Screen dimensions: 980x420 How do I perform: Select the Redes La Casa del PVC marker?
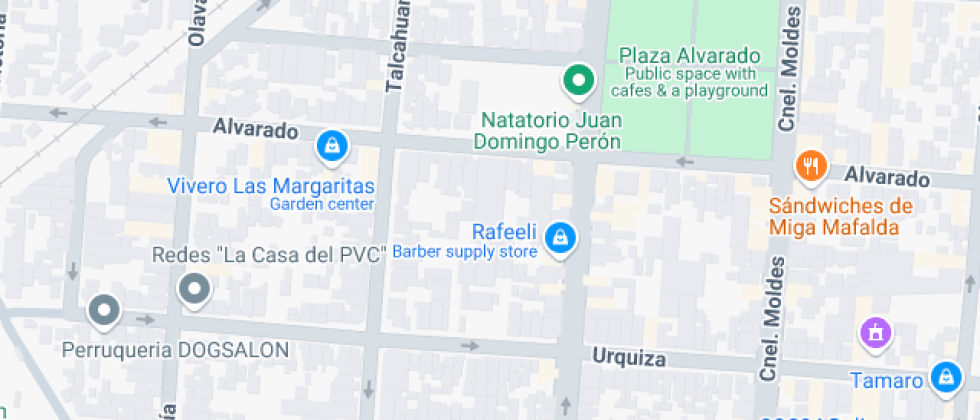[x=194, y=290]
